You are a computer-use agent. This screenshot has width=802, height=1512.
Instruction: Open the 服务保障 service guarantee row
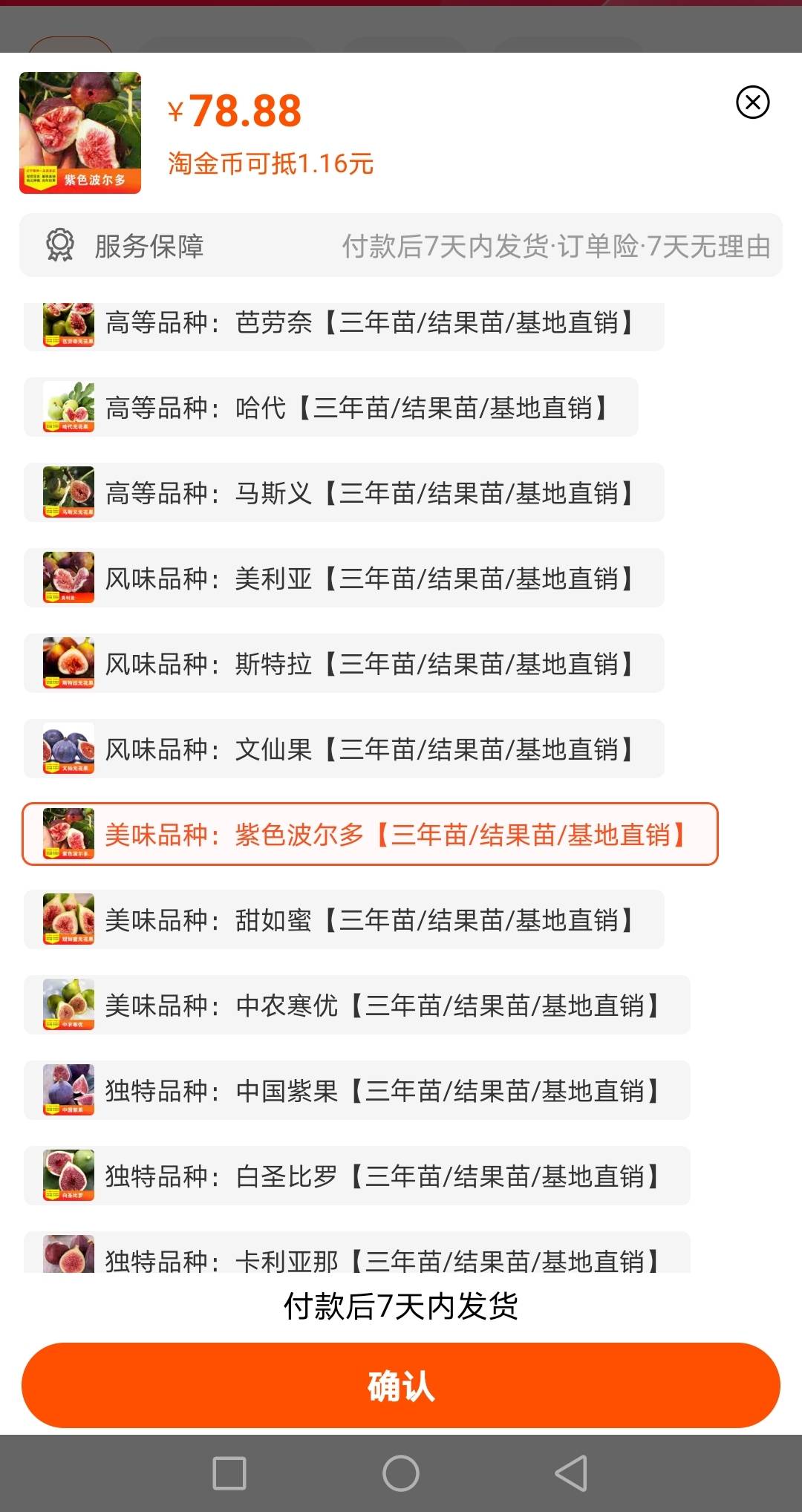[x=401, y=246]
